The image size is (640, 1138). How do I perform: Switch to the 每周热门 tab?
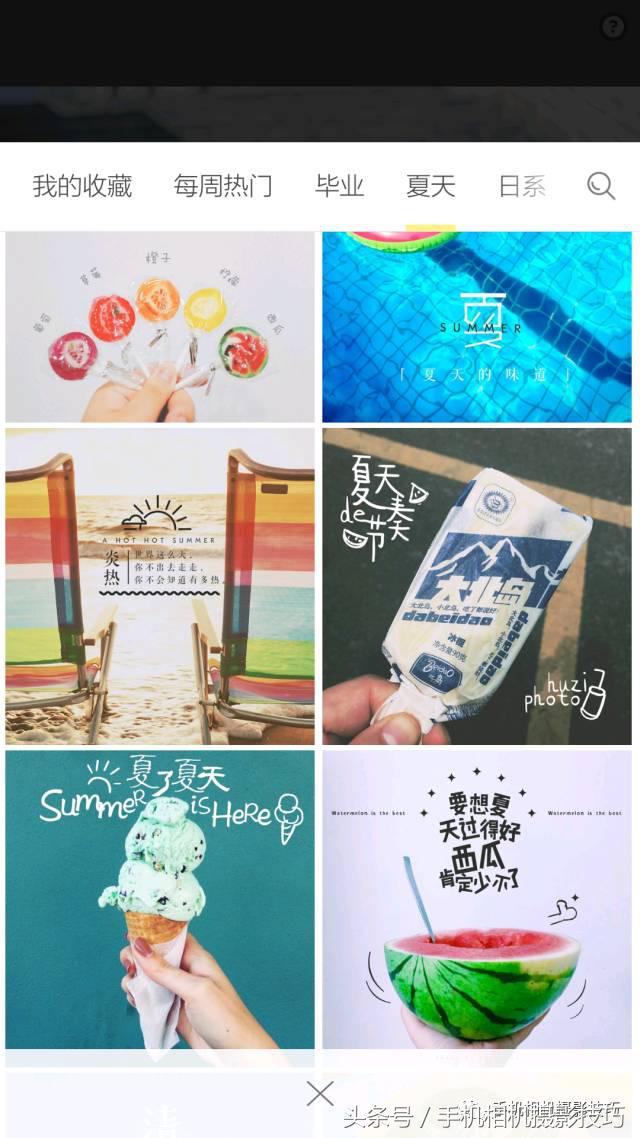(222, 186)
